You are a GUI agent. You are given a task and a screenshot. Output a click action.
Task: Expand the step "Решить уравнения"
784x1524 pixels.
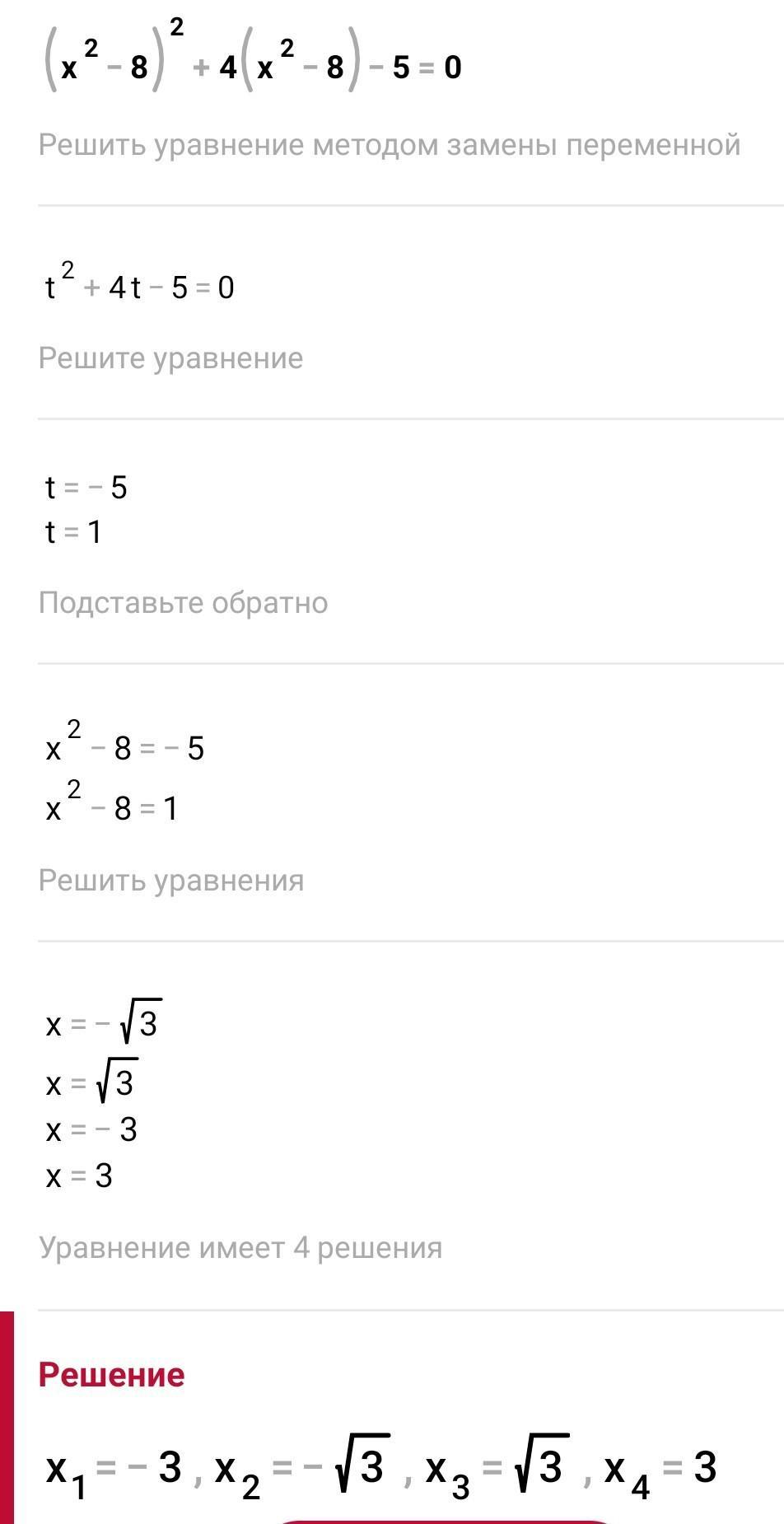coord(171,881)
